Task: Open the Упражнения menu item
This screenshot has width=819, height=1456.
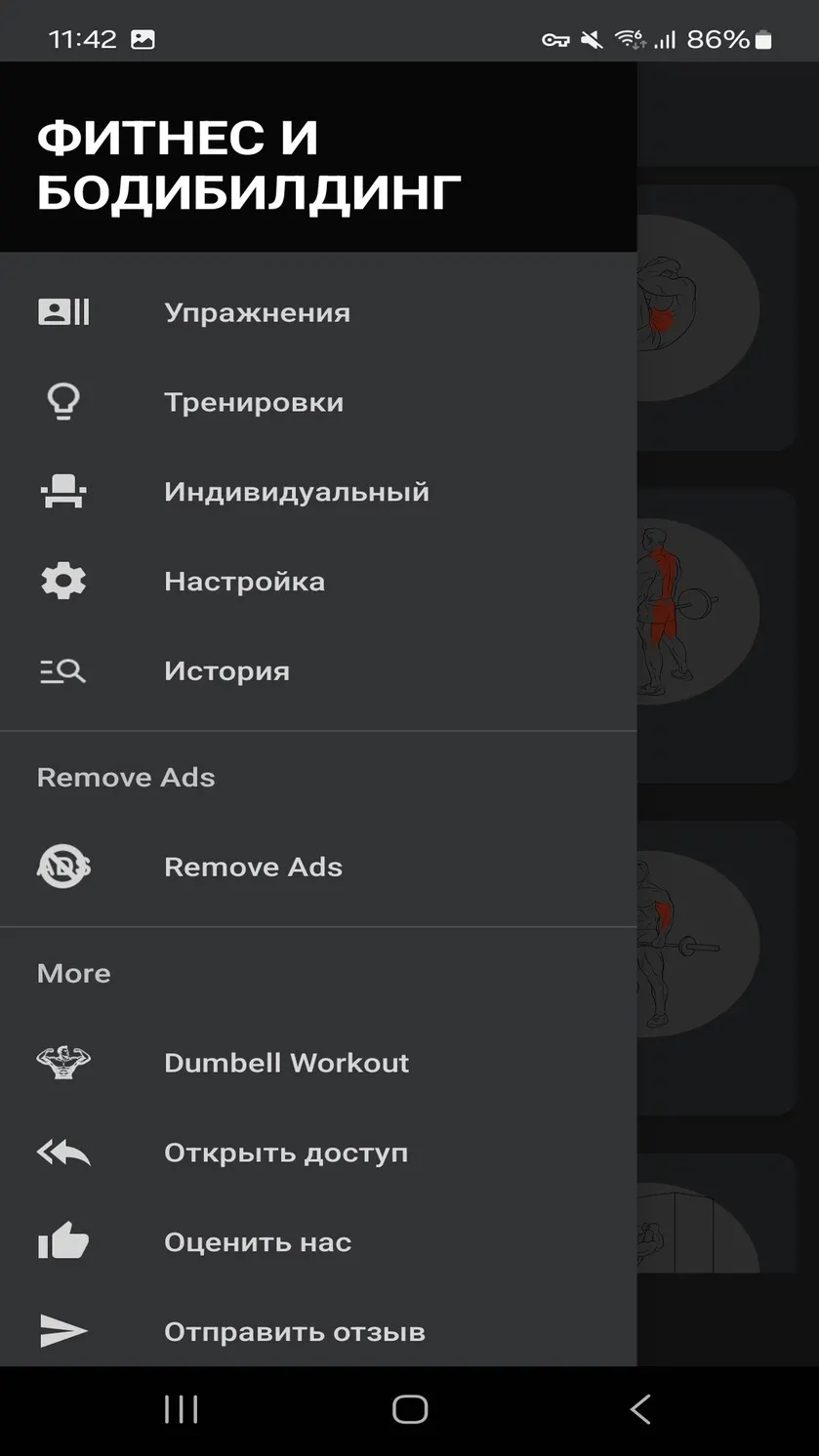Action: 318,312
